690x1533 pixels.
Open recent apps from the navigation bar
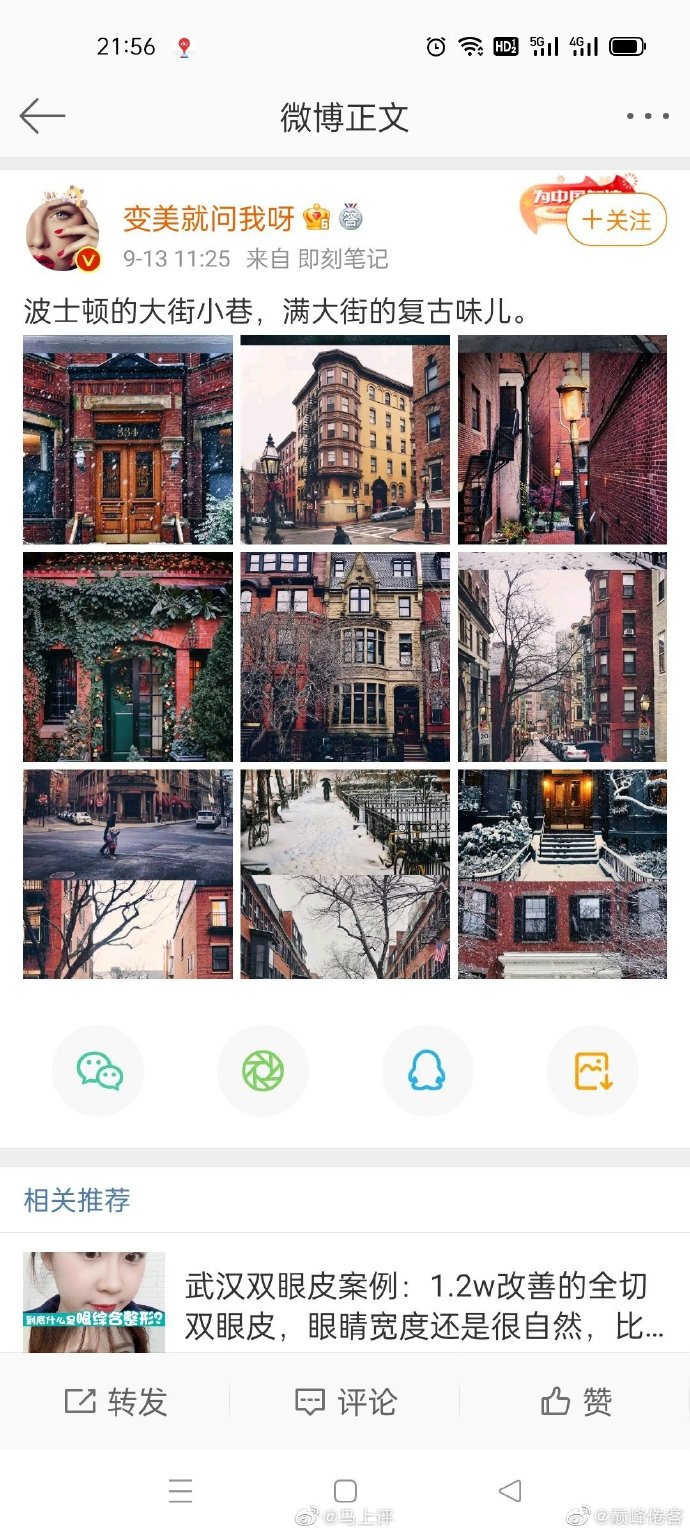coord(181,1491)
